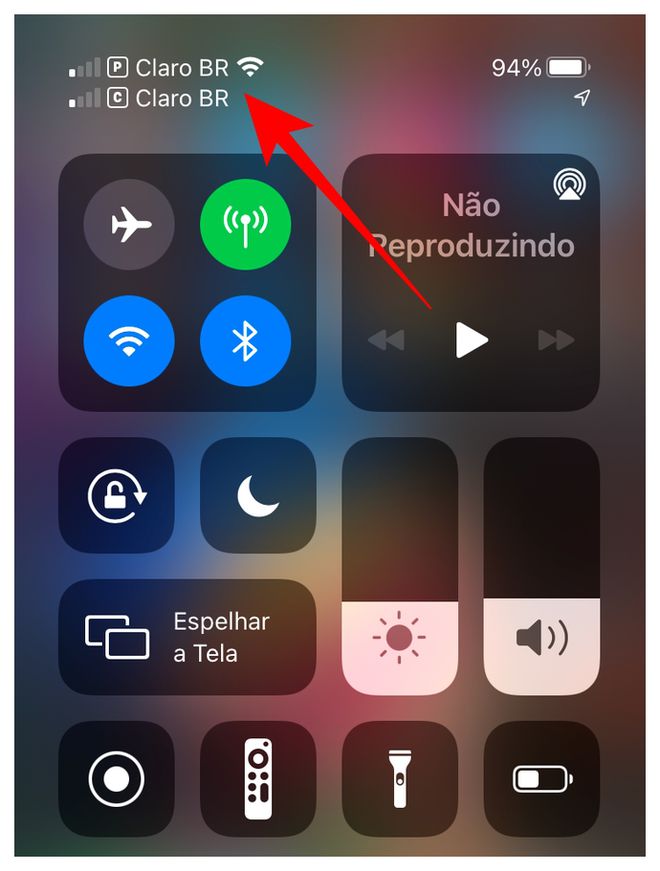Turn off Bluetooth
Image resolution: width=660 pixels, height=871 pixels.
click(245, 342)
